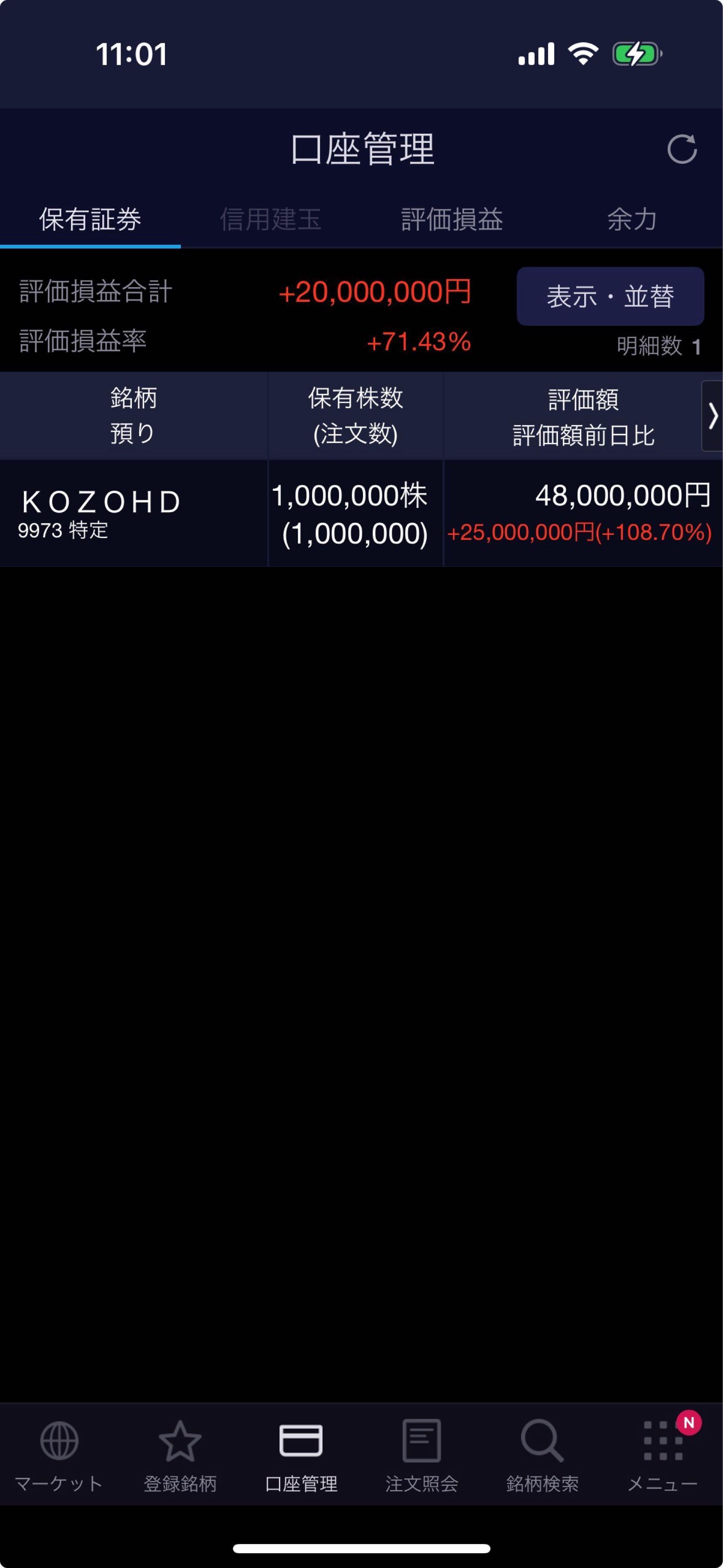Open the KOZOHD 9973 holding row
Viewport: 723px width, 1568px height.
coord(134,513)
